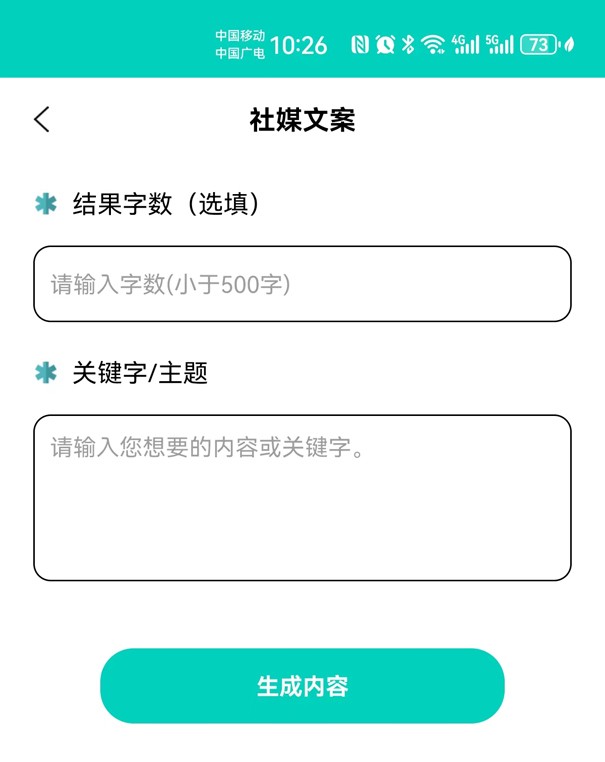The width and height of the screenshot is (605, 762).
Task: Go back from 社媒文案 page
Action: 41,120
